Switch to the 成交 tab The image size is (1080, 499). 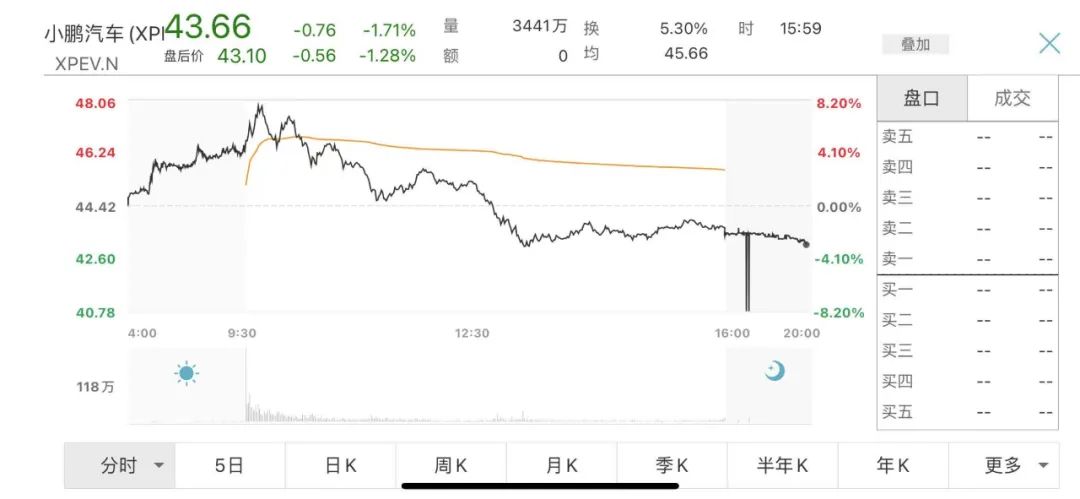click(x=1012, y=98)
